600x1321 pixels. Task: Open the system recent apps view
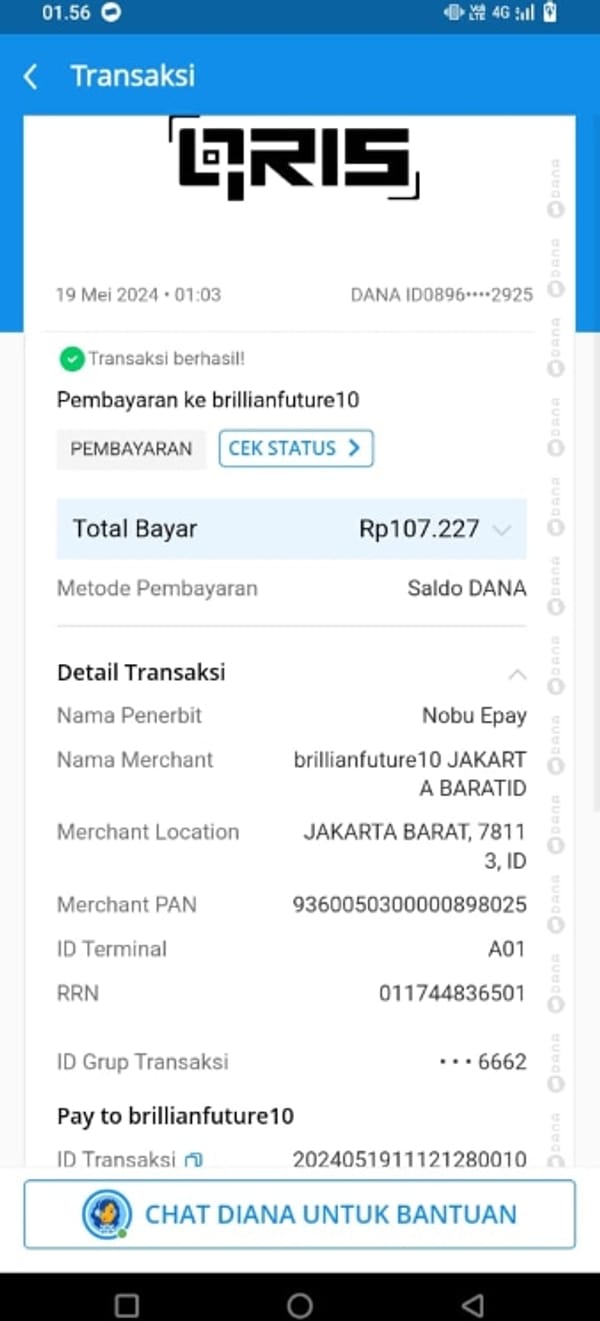tap(127, 1304)
